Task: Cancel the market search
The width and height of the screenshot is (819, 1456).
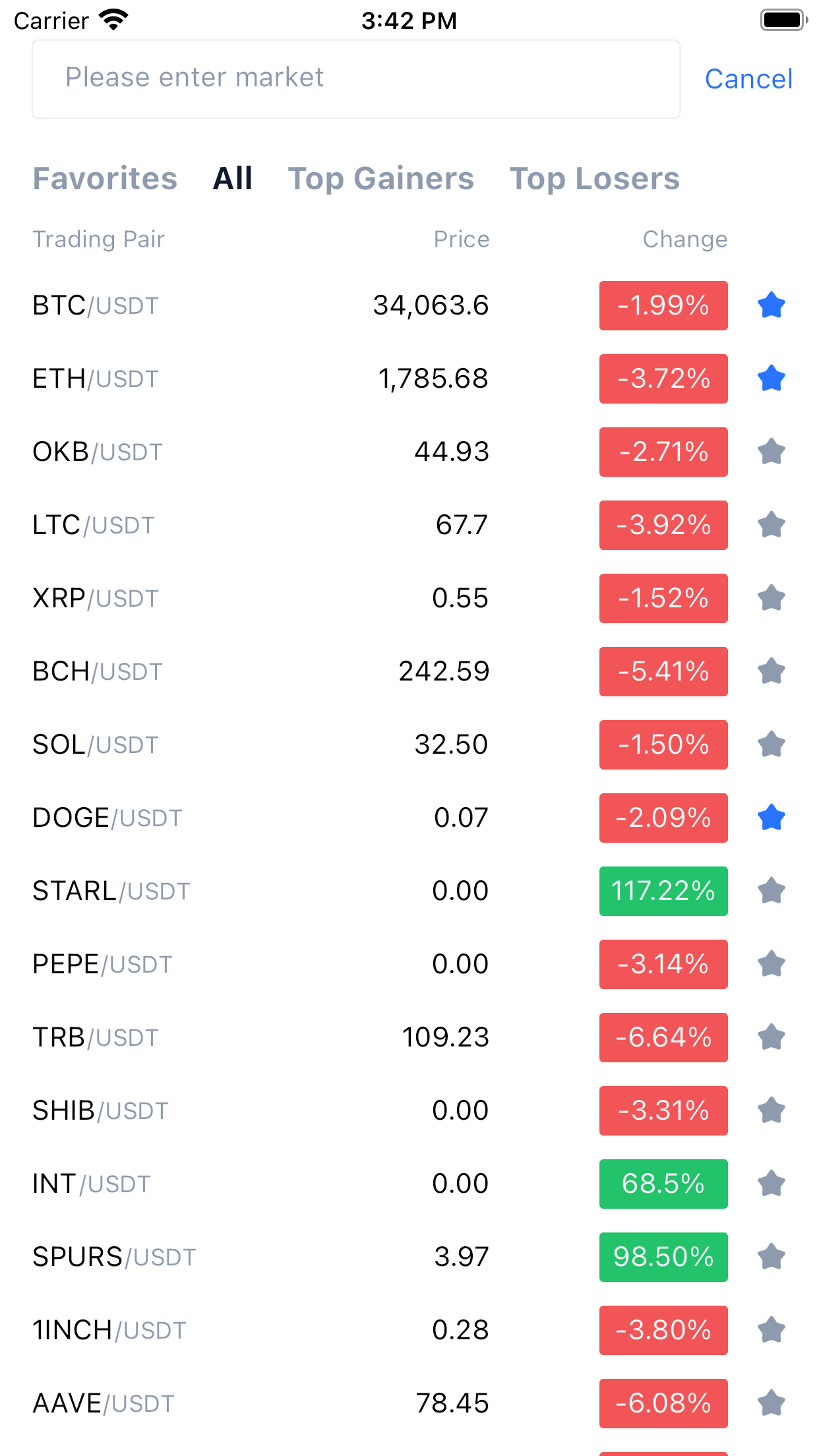Action: (x=748, y=79)
